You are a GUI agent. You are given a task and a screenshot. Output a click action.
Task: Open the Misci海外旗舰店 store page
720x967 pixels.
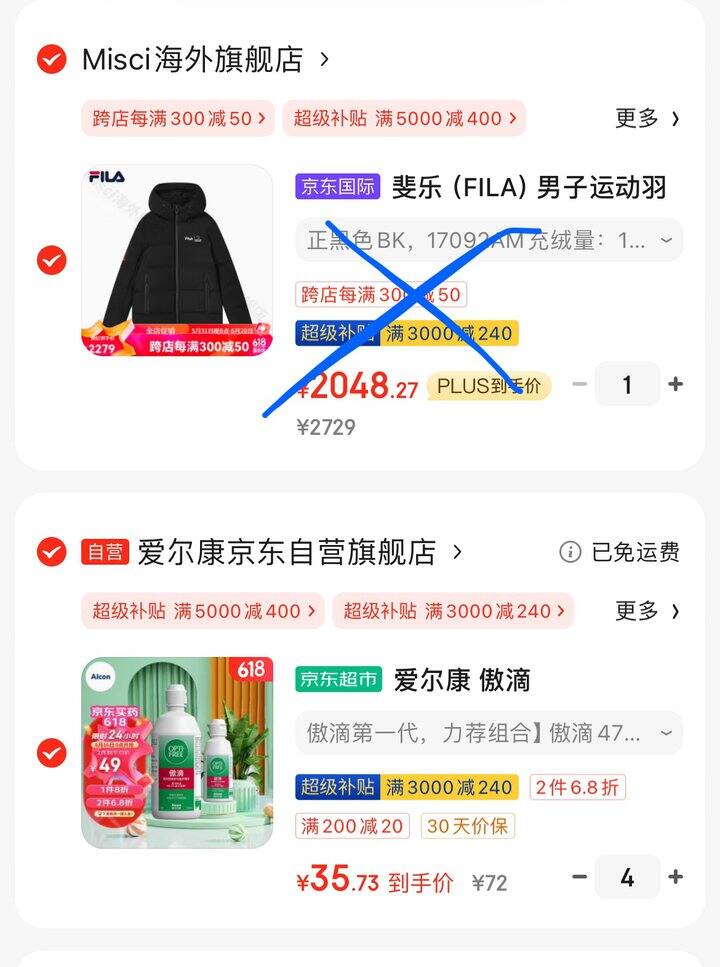[190, 59]
